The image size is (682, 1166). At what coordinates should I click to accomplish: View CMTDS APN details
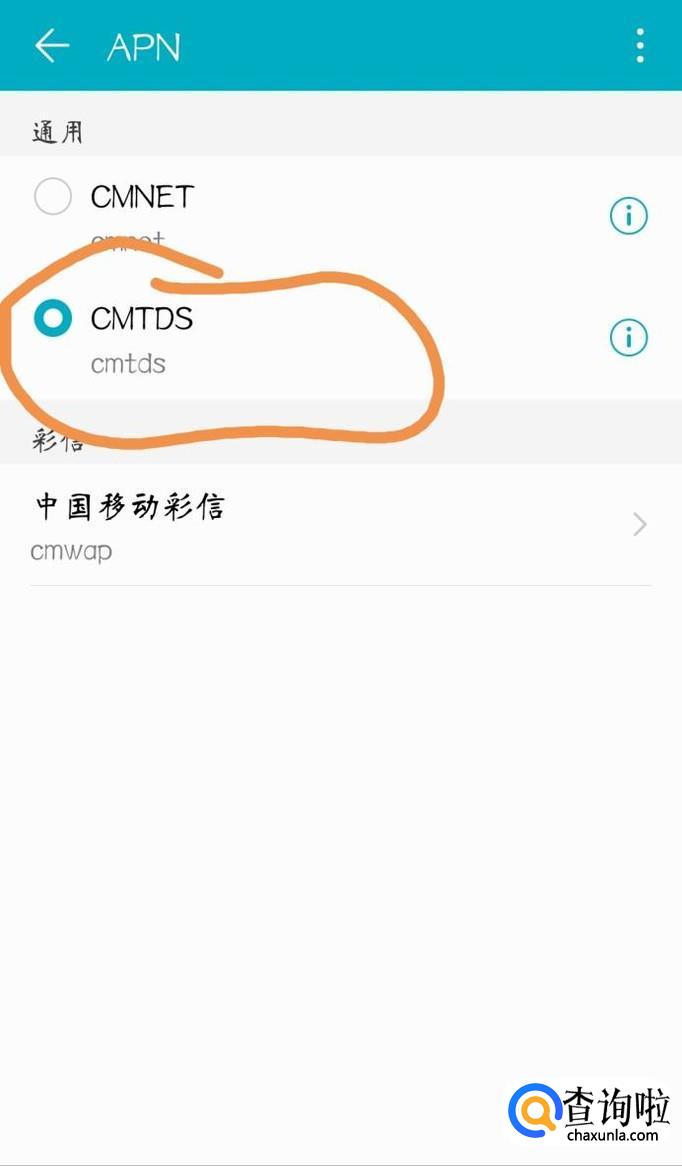(x=629, y=338)
